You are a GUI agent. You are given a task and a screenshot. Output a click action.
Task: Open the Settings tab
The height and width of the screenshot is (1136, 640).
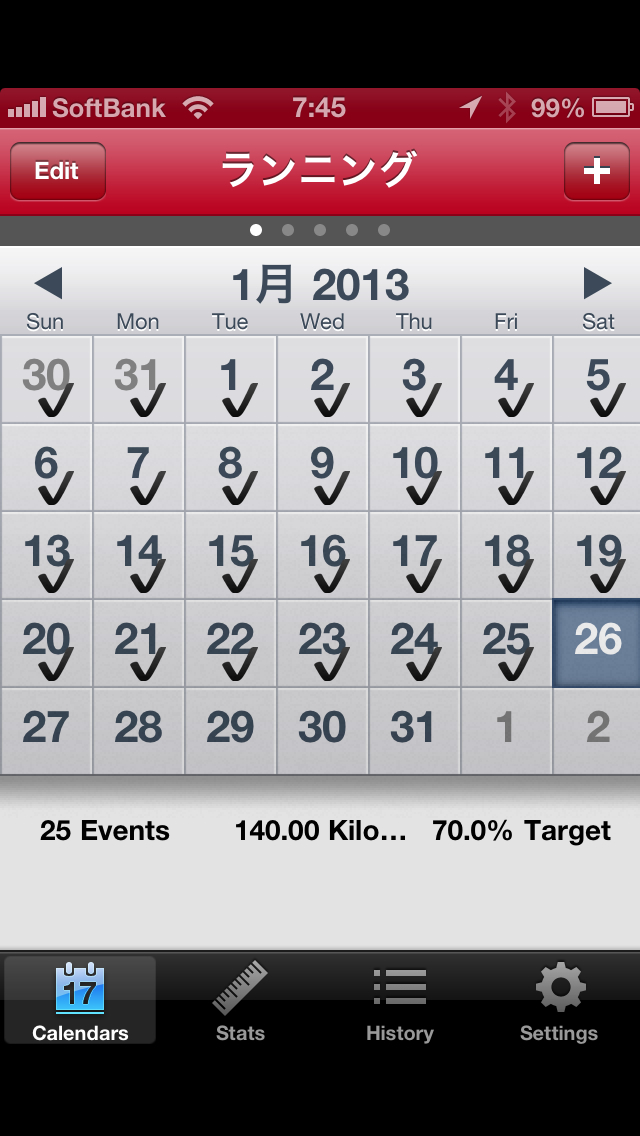(x=559, y=1001)
